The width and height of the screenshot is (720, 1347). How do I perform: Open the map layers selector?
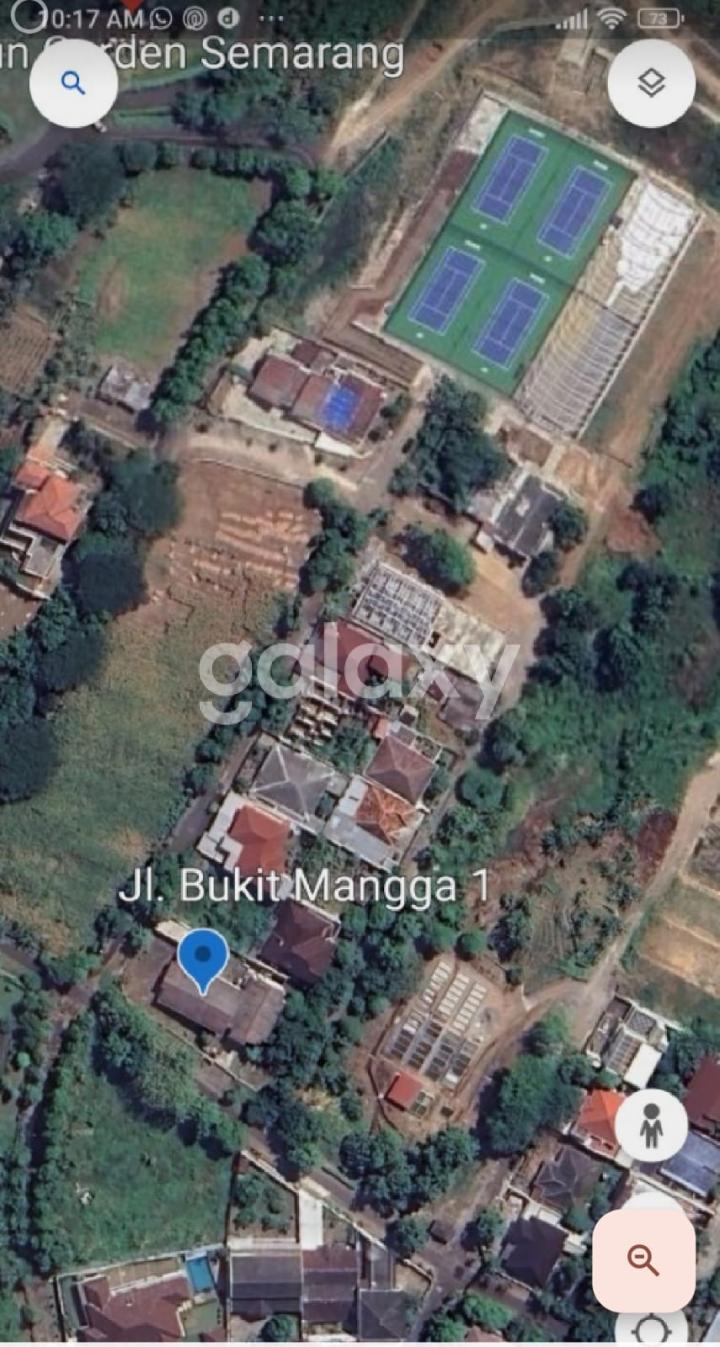click(x=651, y=83)
